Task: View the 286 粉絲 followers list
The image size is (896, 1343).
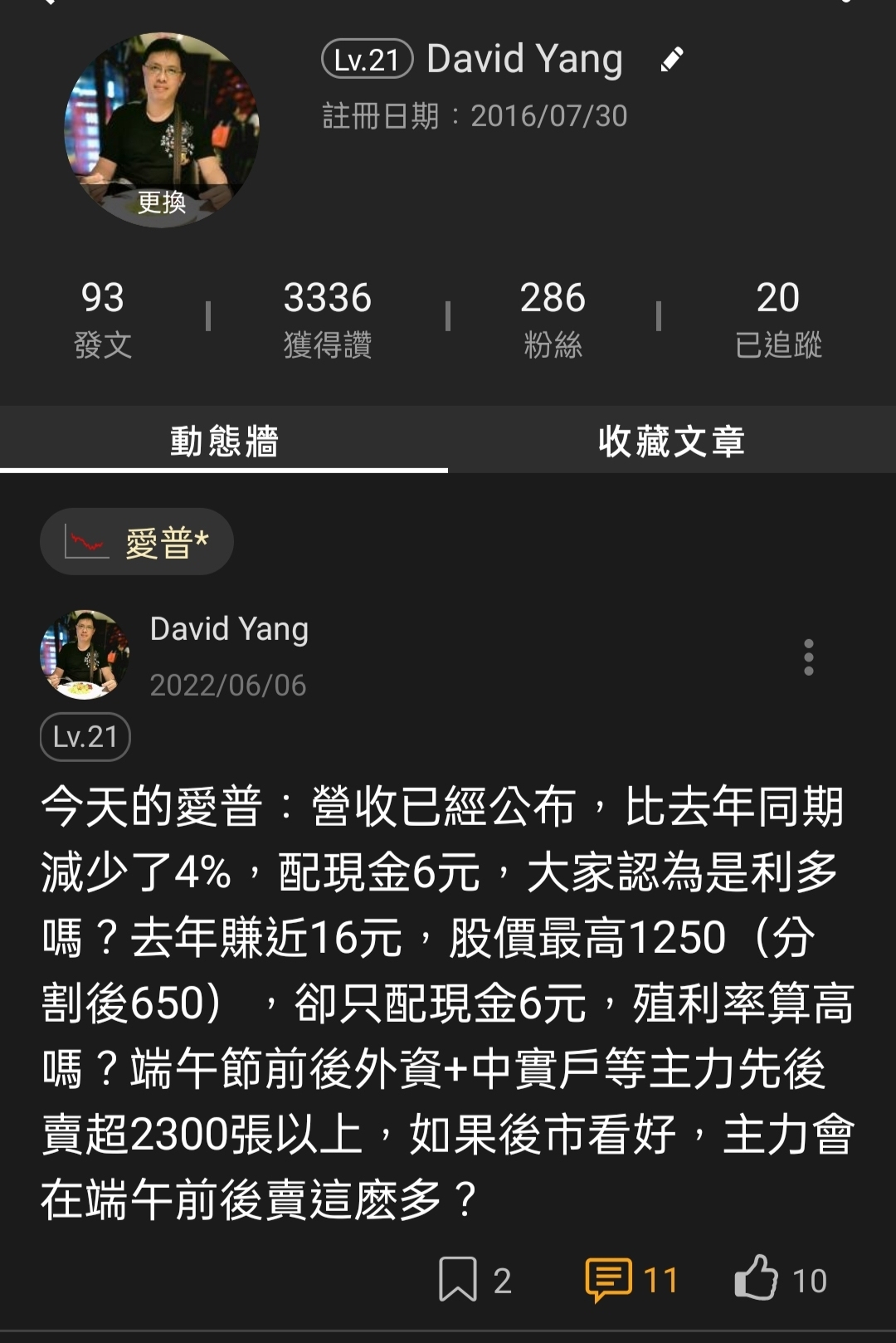Action: coord(553,318)
